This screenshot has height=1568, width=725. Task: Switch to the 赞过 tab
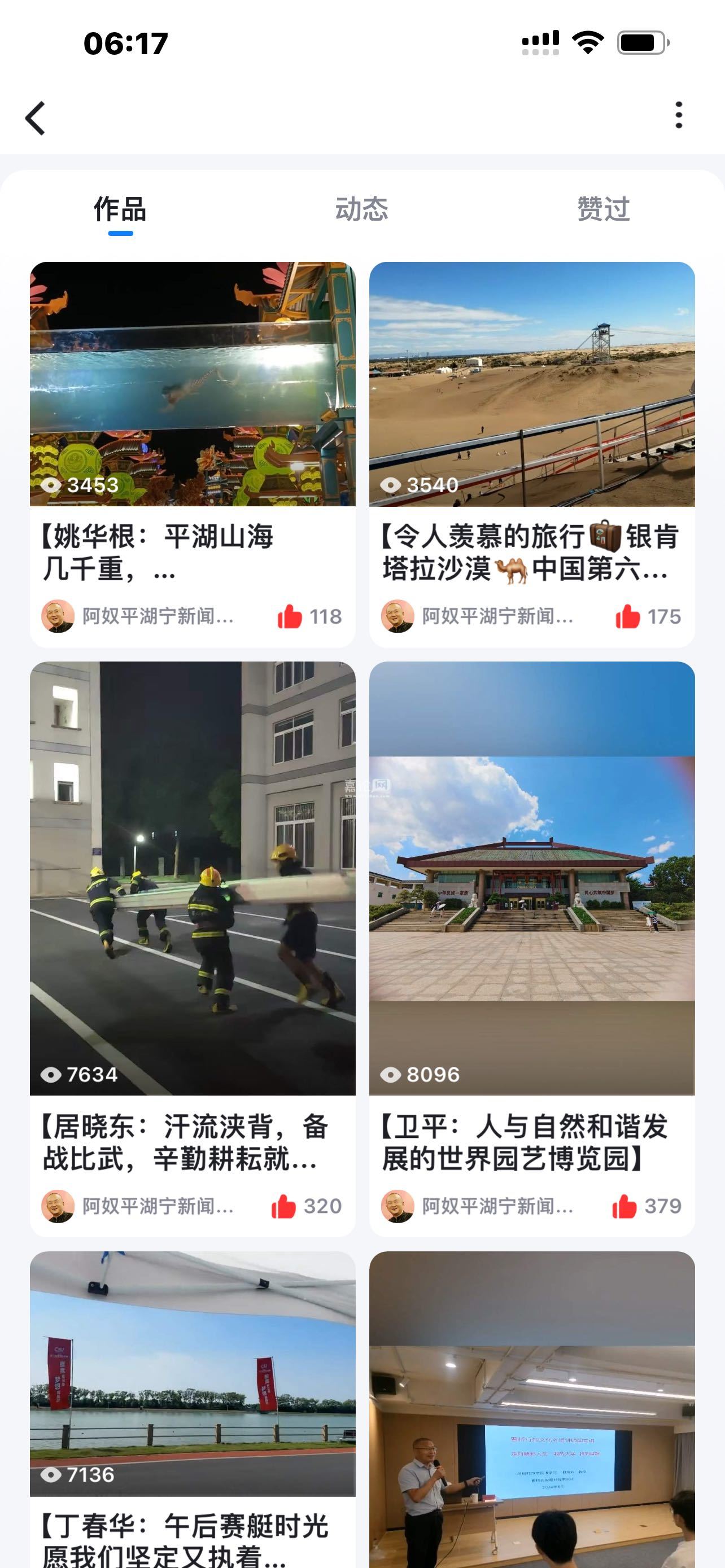602,209
